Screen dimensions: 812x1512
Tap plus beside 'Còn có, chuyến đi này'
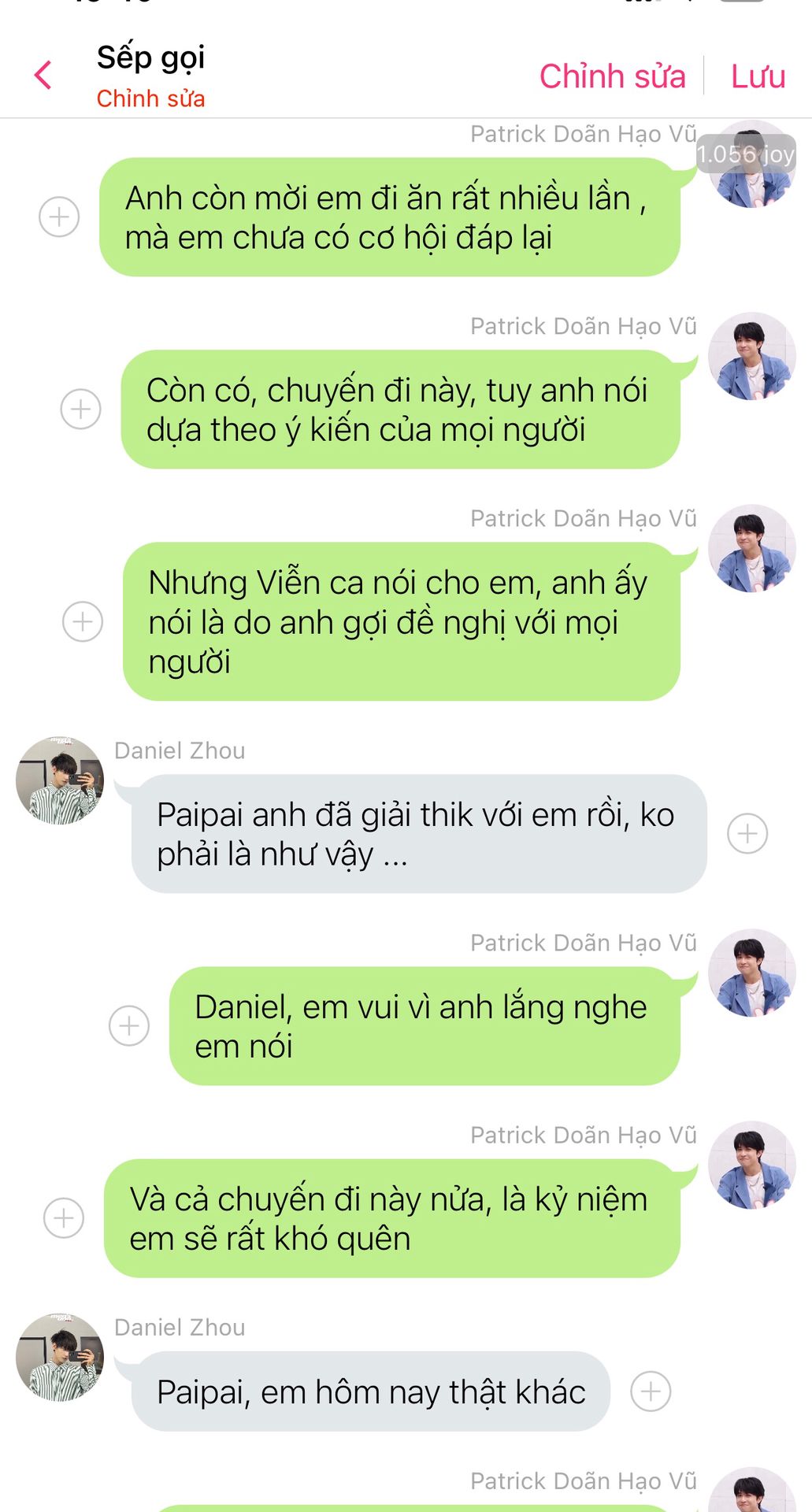[81, 409]
